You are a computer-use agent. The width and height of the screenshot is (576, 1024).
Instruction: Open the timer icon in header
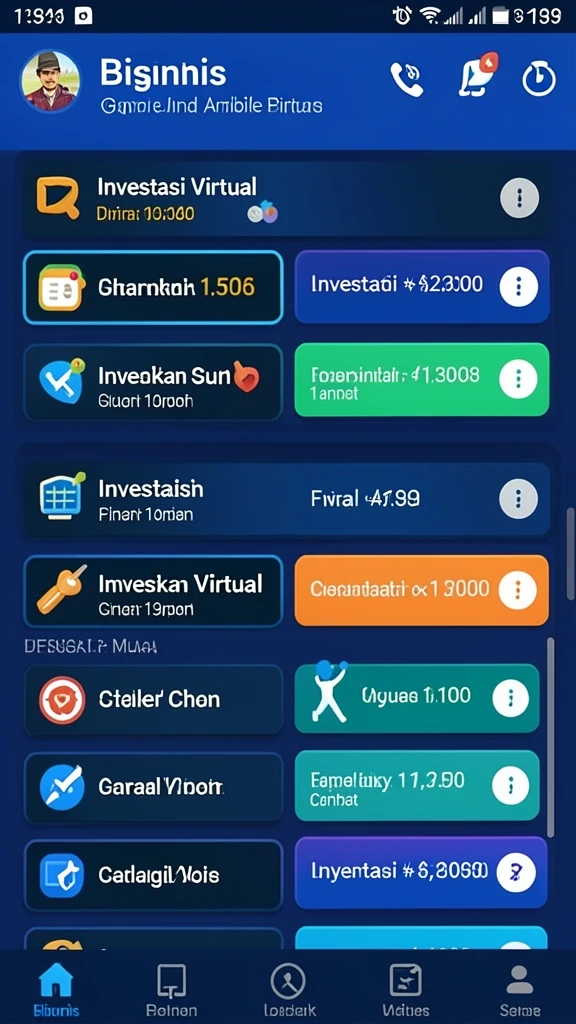539,79
